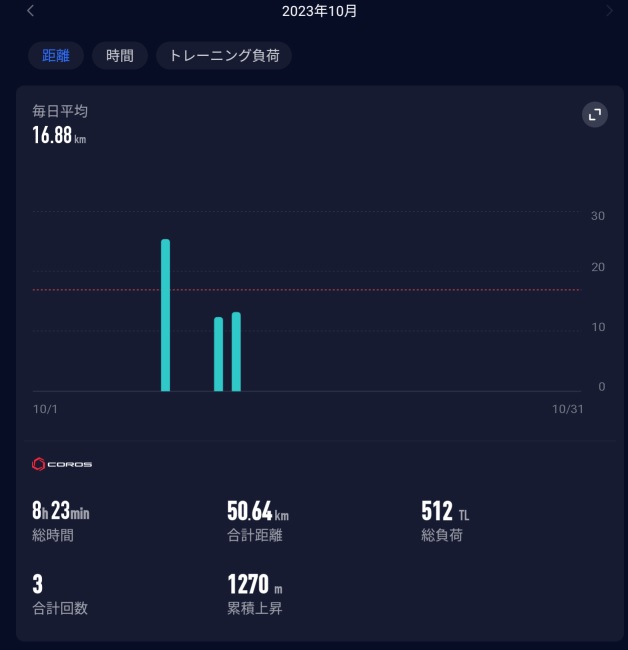This screenshot has width=628, height=650.
Task: Switch to the 時間 chip
Action: tap(120, 56)
